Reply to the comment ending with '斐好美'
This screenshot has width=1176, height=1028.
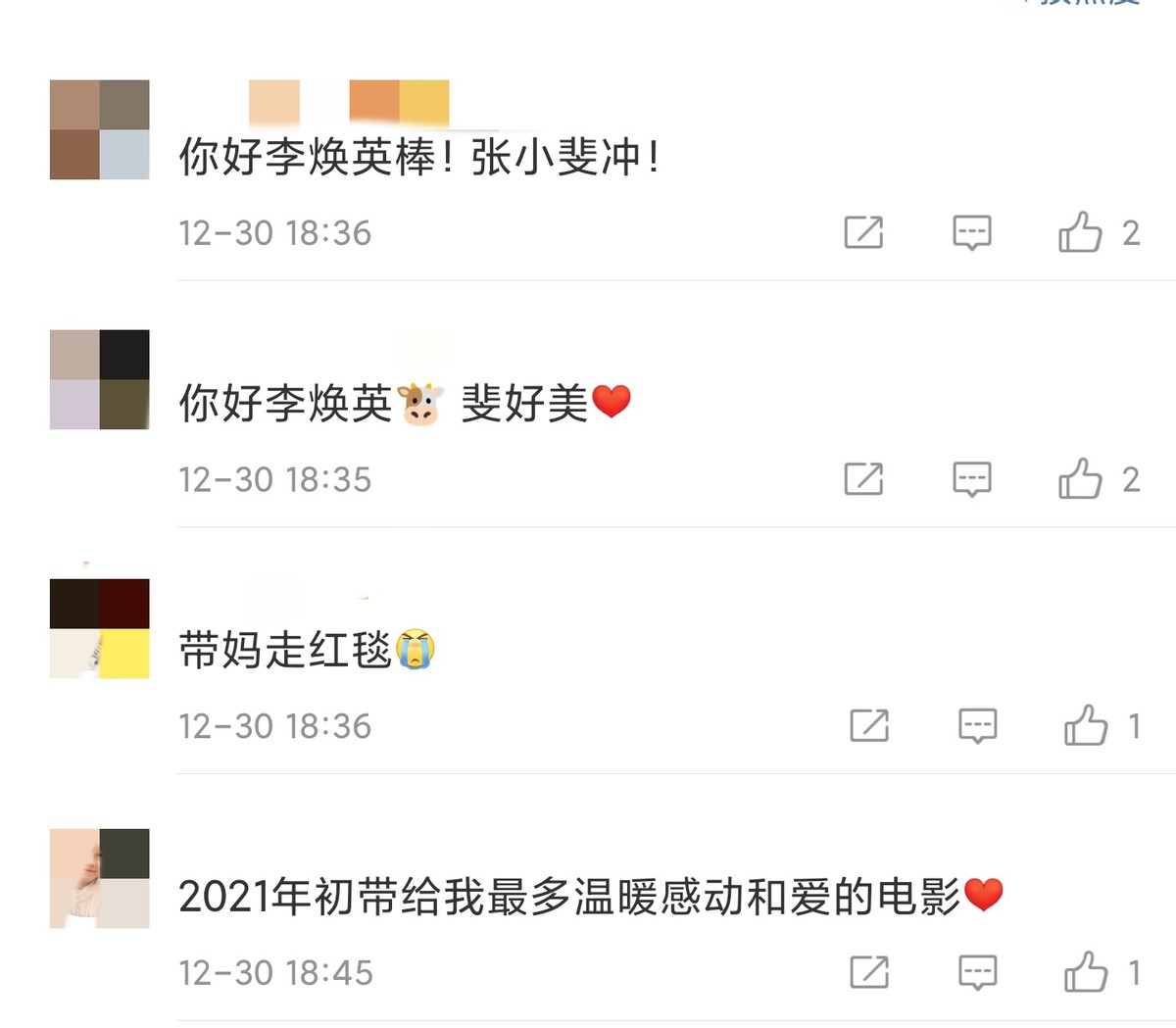971,479
